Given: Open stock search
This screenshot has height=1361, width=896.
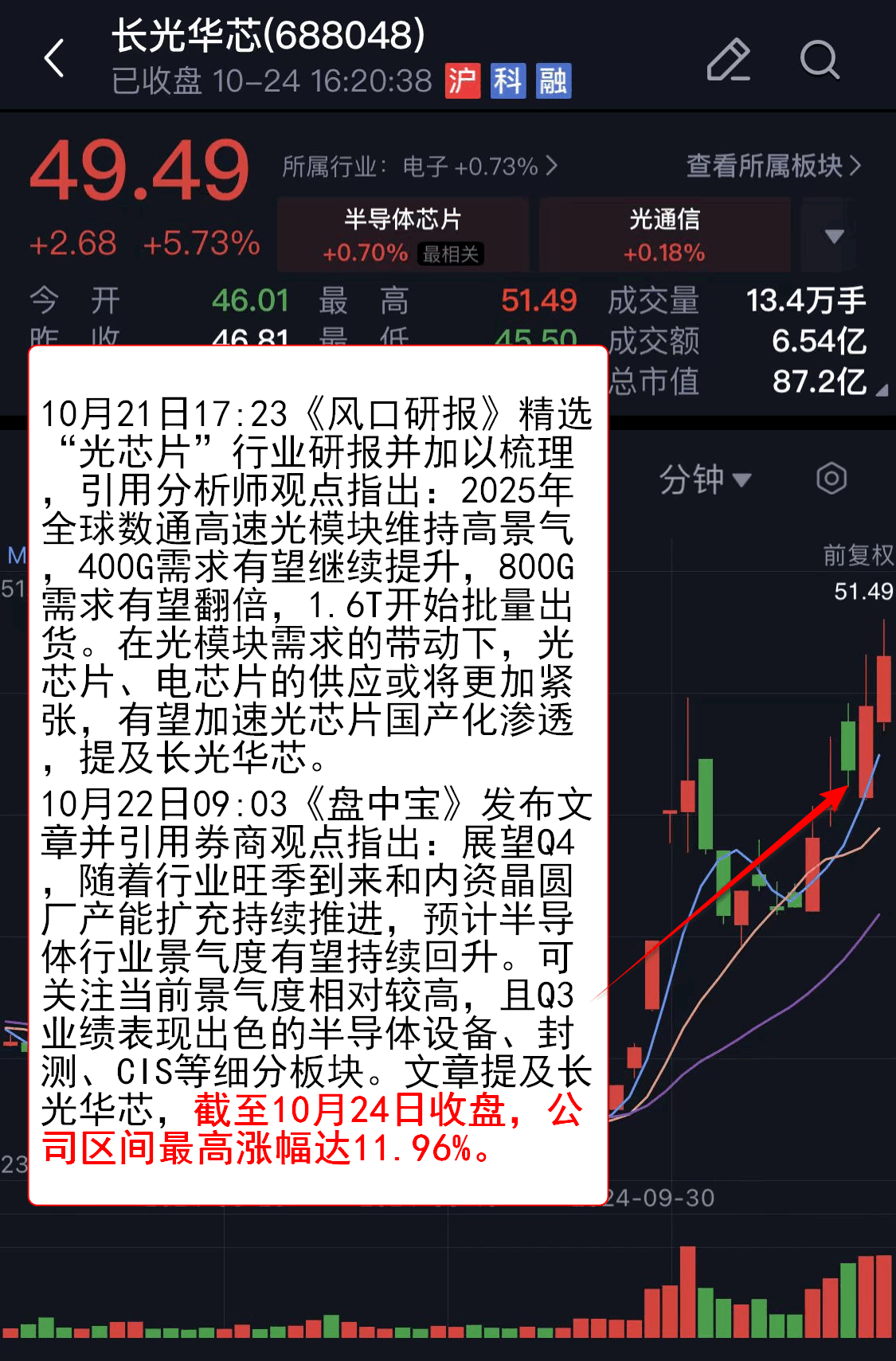Looking at the screenshot, I should point(820,60).
